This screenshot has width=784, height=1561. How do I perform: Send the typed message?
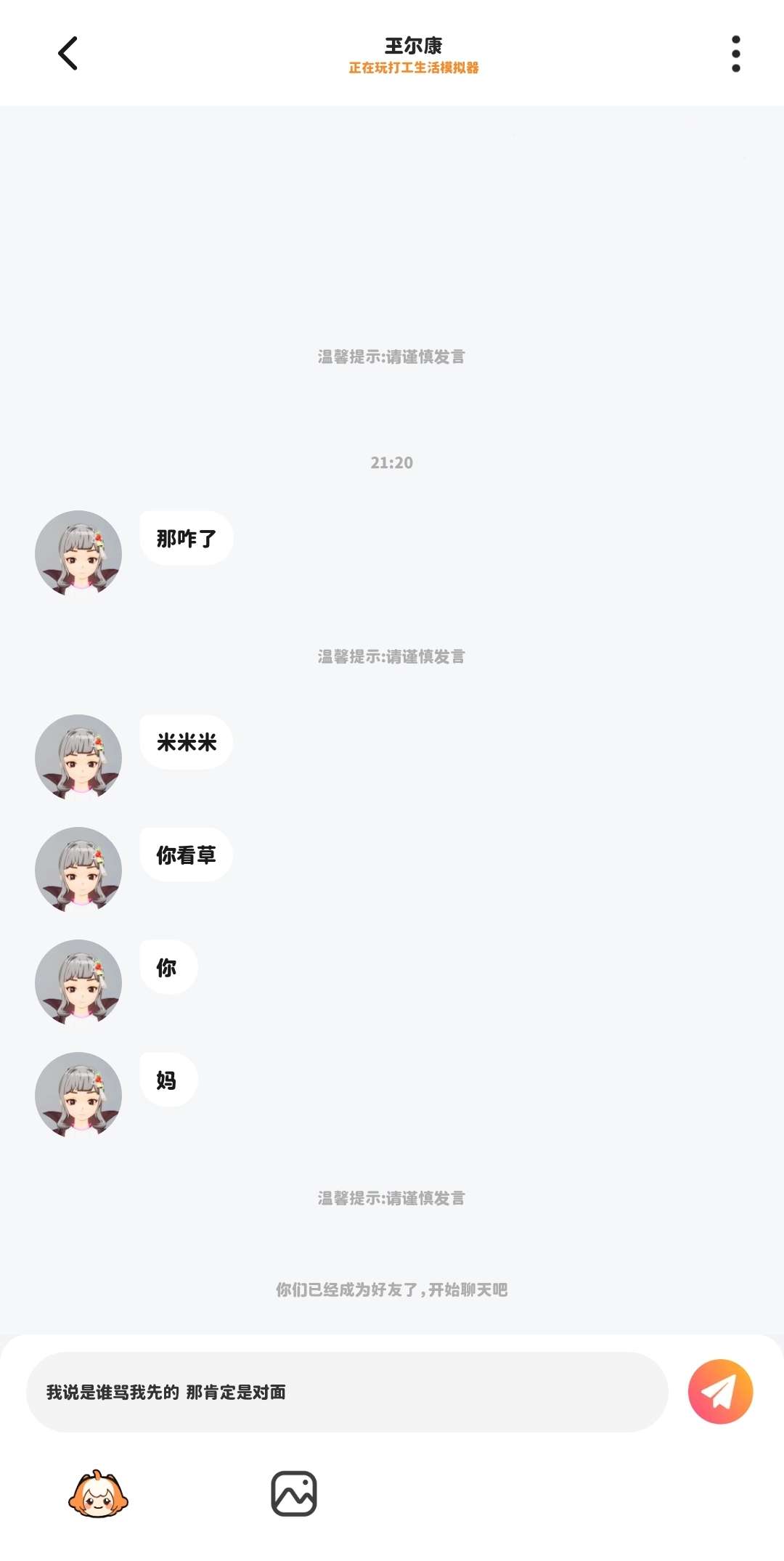[x=720, y=1391]
